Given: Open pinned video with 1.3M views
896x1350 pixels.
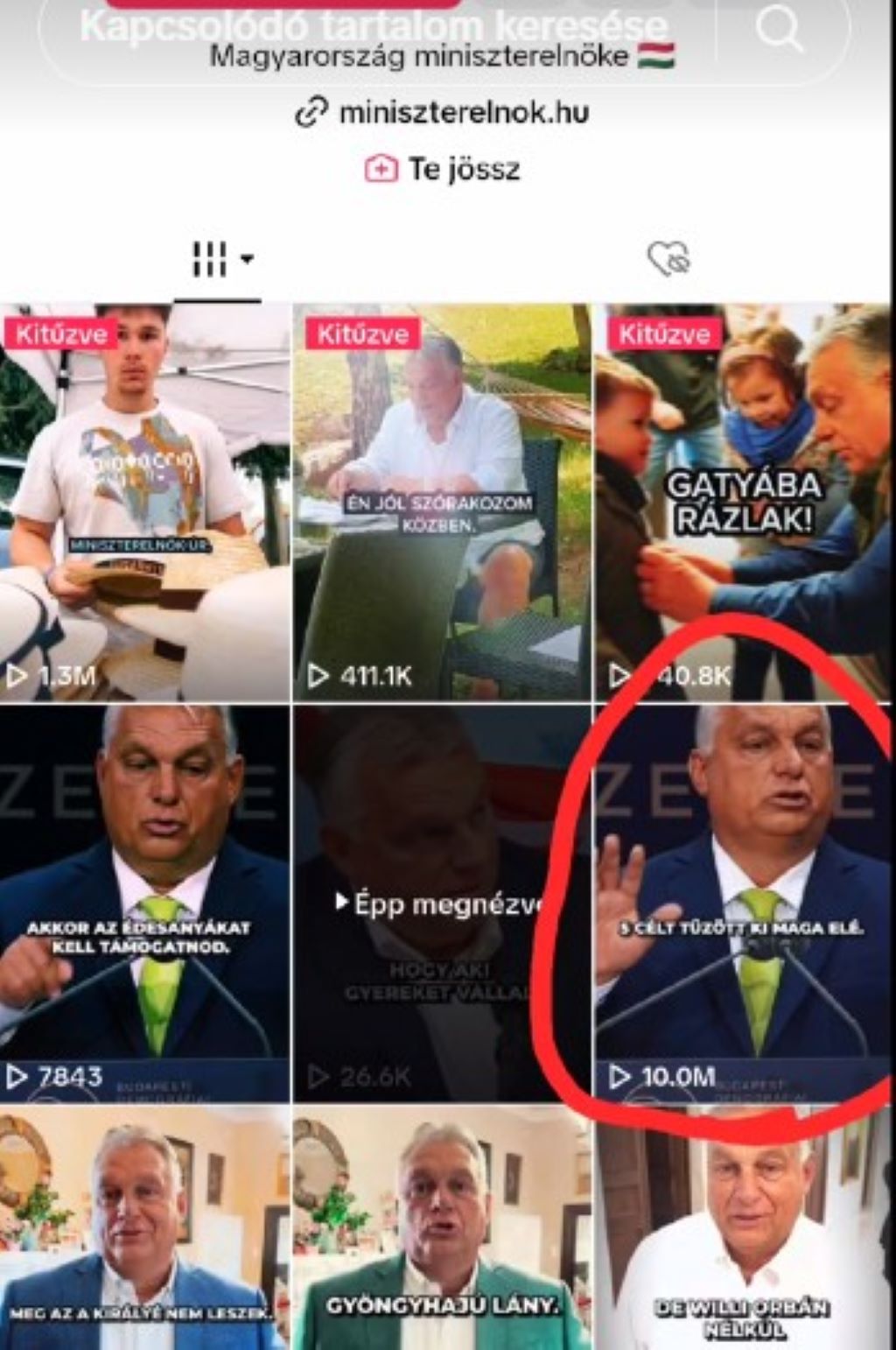Looking at the screenshot, I should [145, 503].
